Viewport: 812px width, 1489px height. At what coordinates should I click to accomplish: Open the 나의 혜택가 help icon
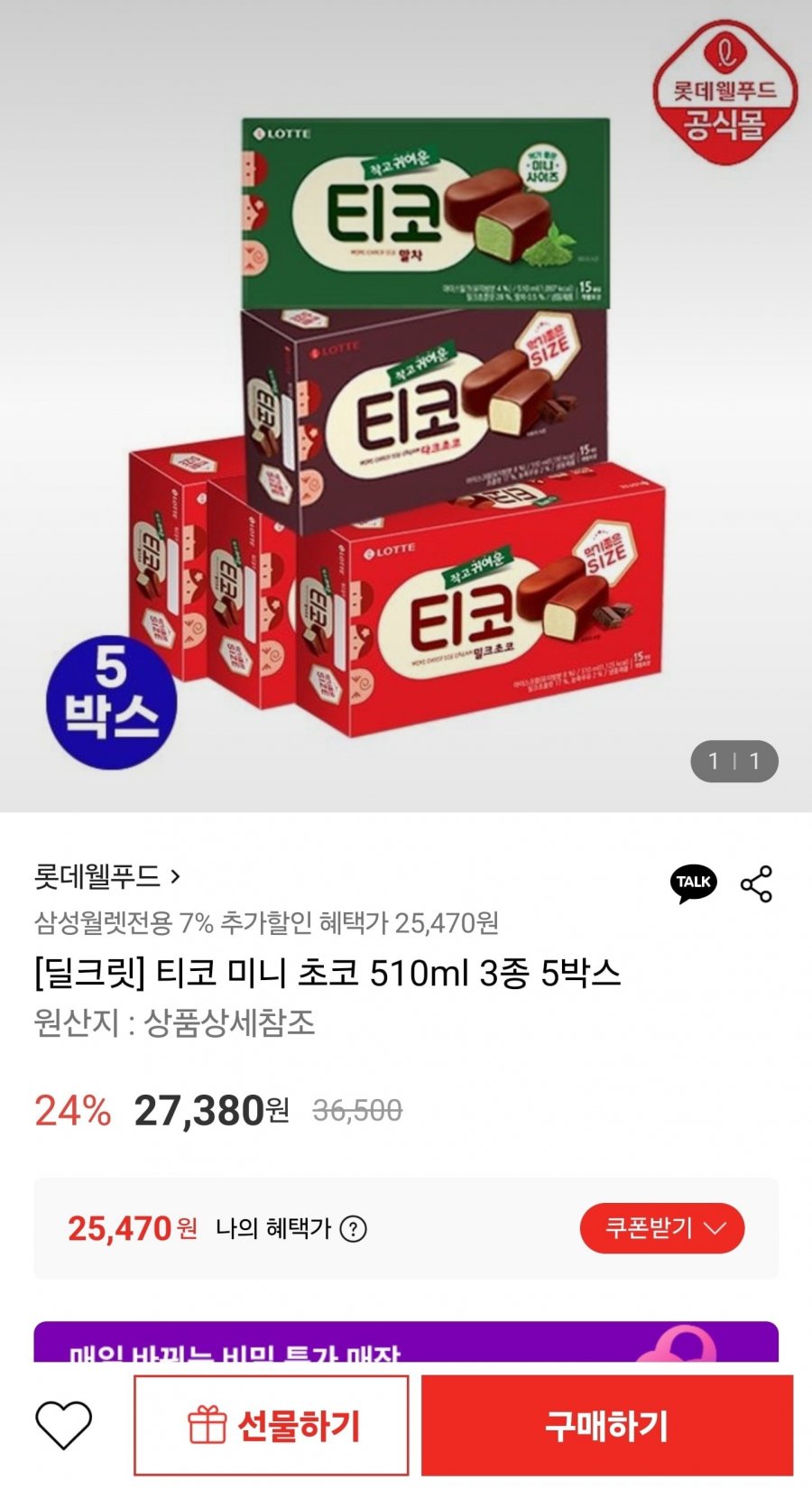click(354, 1229)
